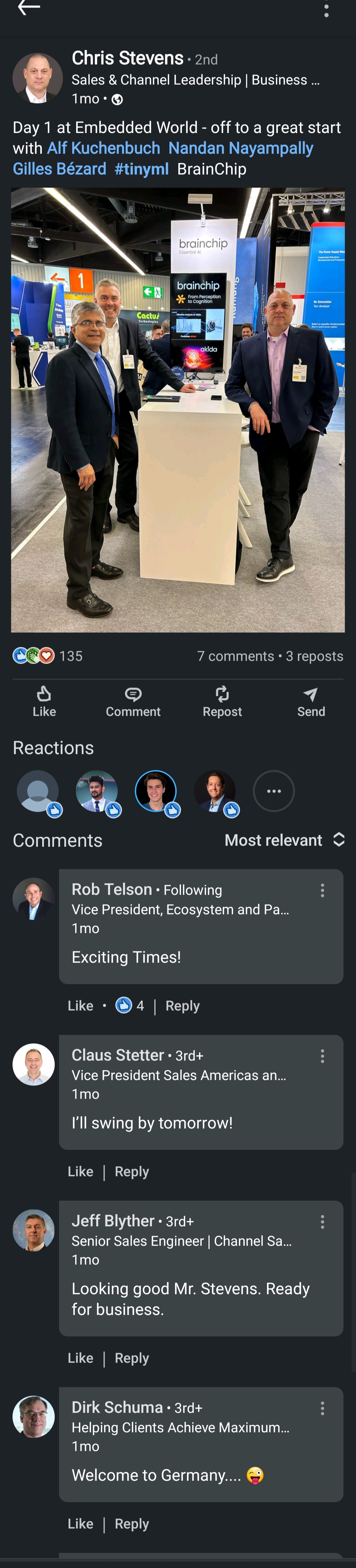Change comment sorting from Most relevant
356x1568 pixels.
(284, 840)
